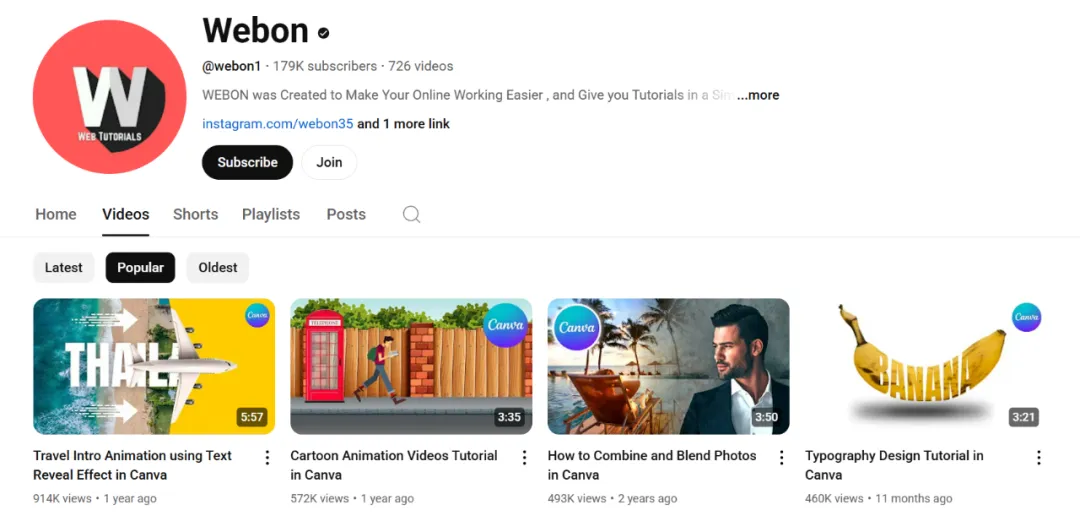Image resolution: width=1080 pixels, height=521 pixels.
Task: Switch to the Home tab
Action: pos(56,214)
